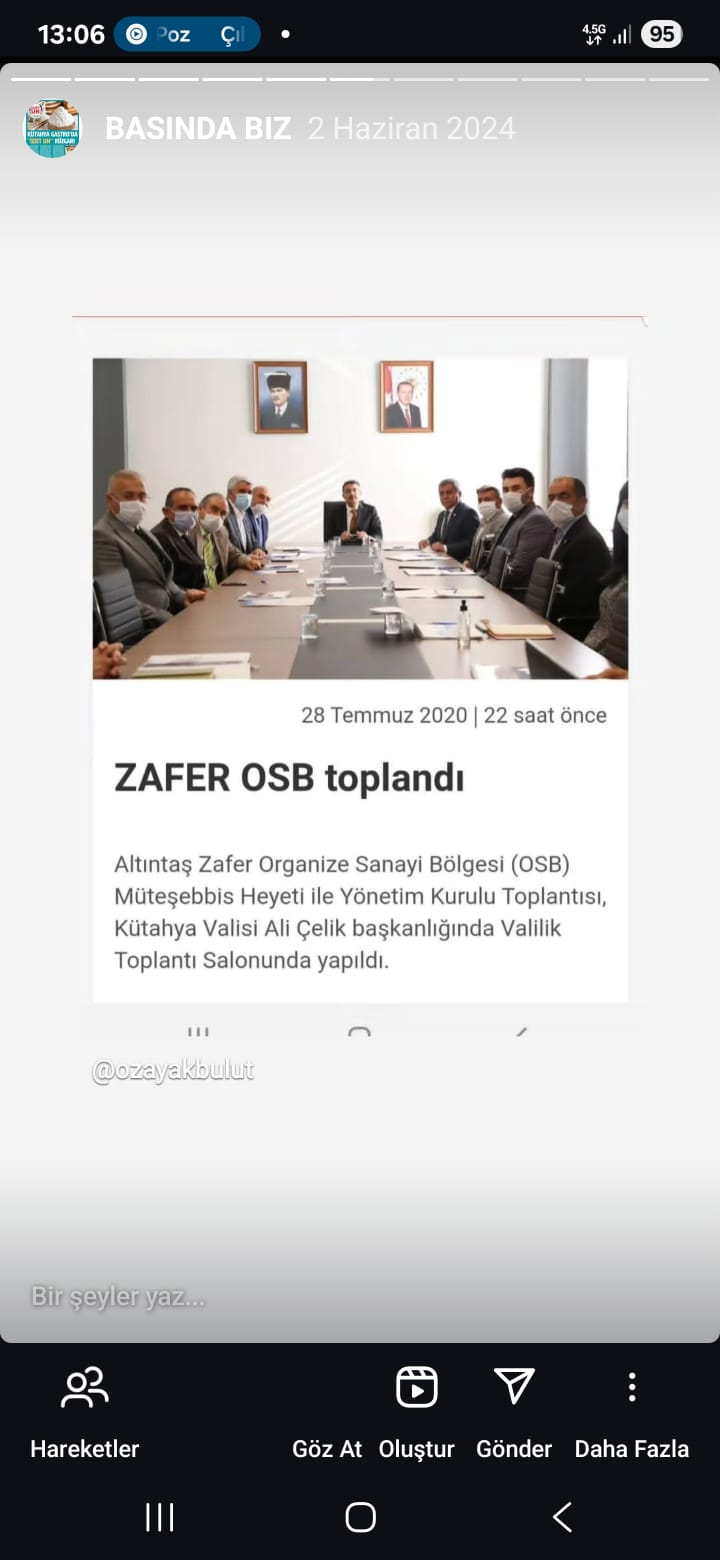Screen dimensions: 720x1560
Task: Tap the 'Bir şeyler yaz...' message field
Action: coord(300,1297)
